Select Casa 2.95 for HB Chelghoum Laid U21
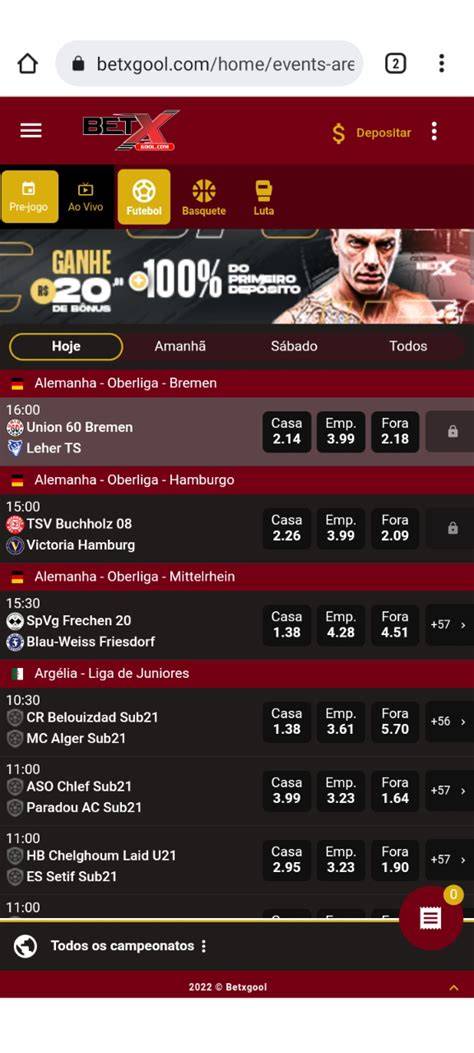This screenshot has height=1053, width=474. click(287, 860)
